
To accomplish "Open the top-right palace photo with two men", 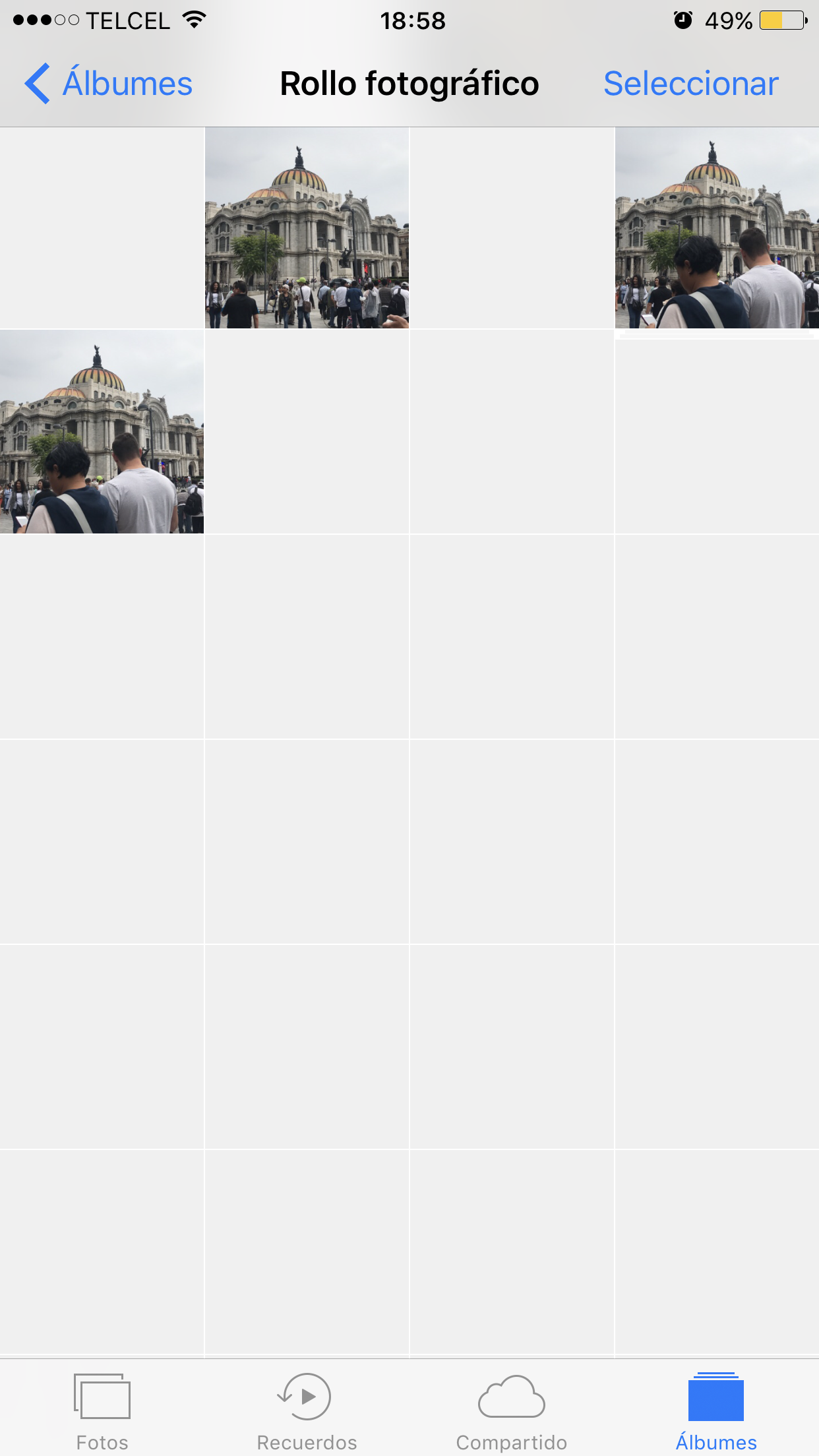I will point(717,228).
